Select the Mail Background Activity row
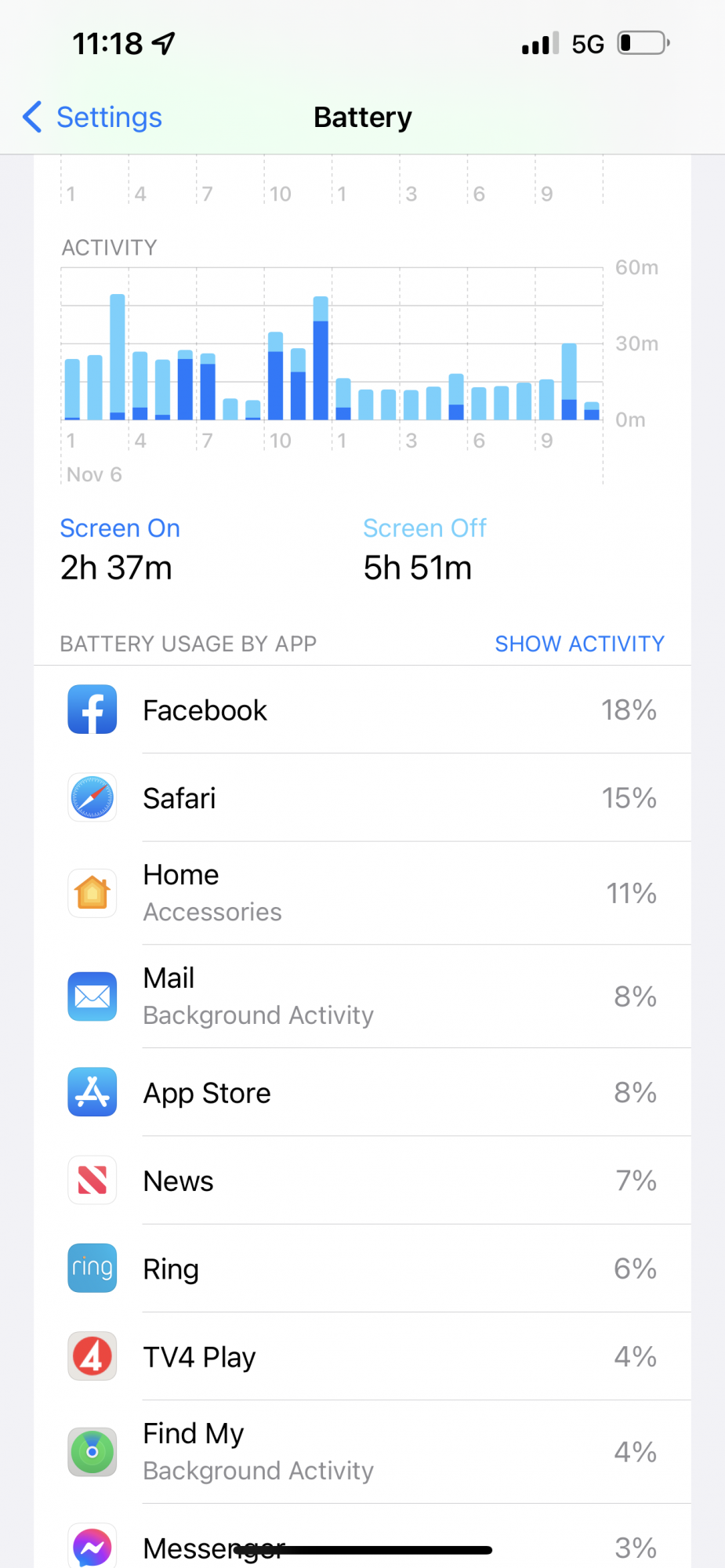The image size is (725, 1568). 362,996
